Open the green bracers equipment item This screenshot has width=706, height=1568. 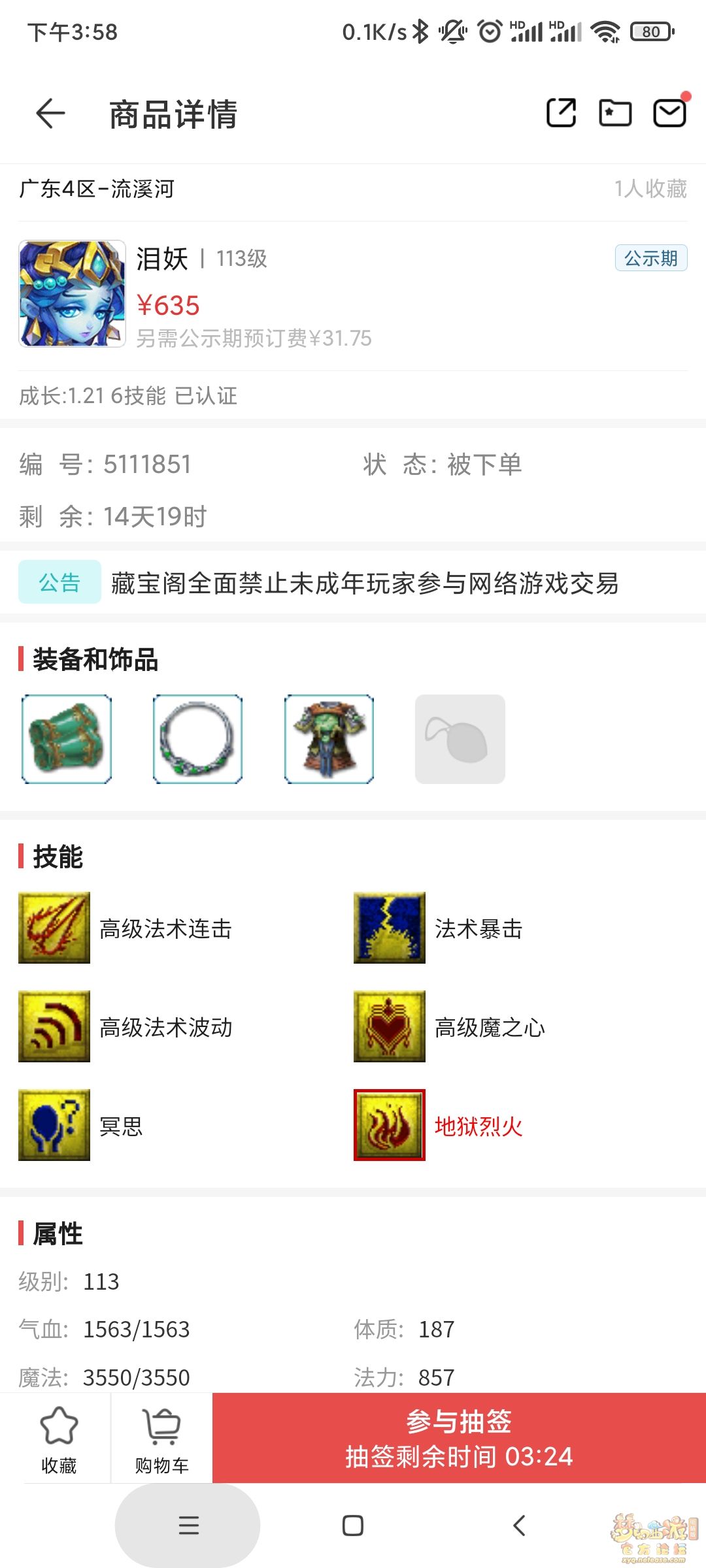point(67,739)
